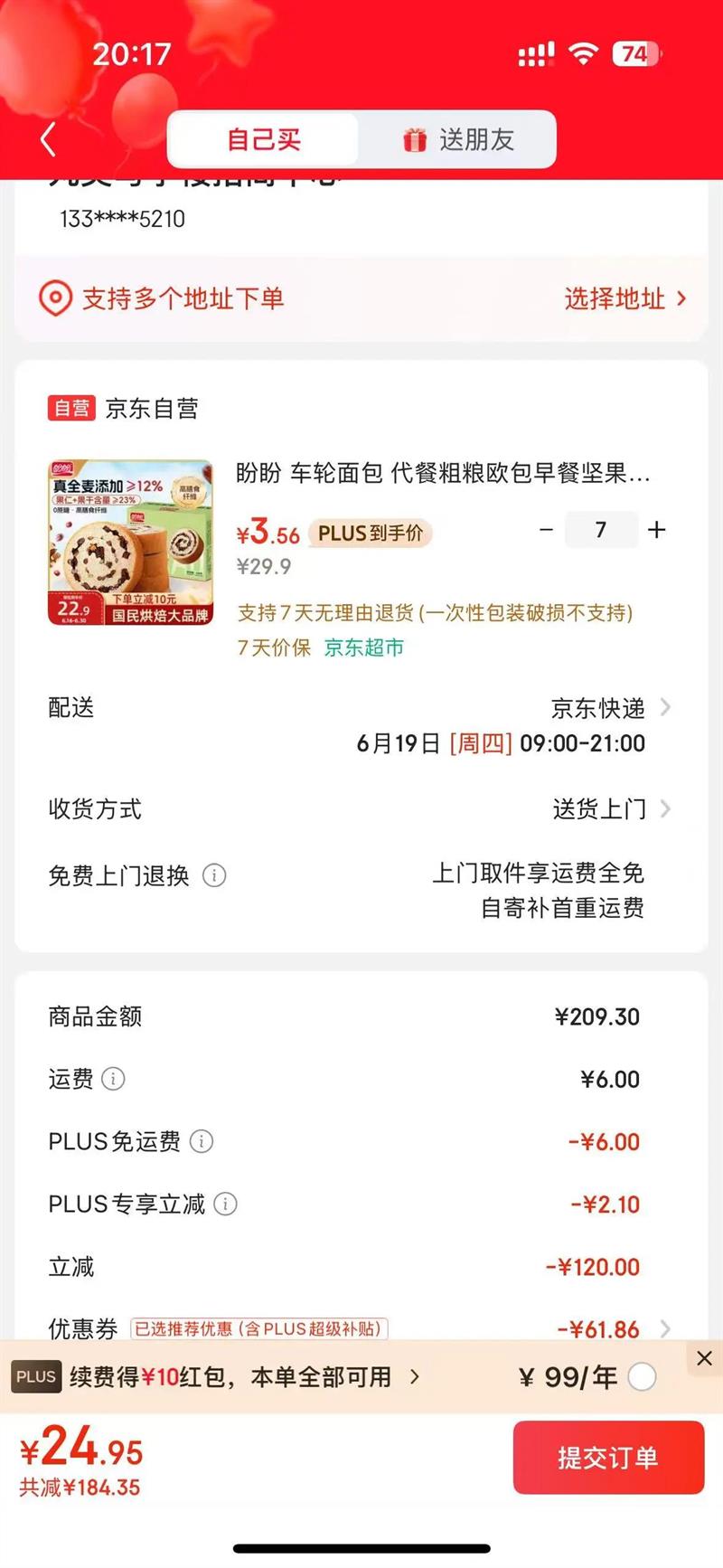The image size is (723, 1568).
Task: Switch to the 自己买 tab
Action: 263,140
